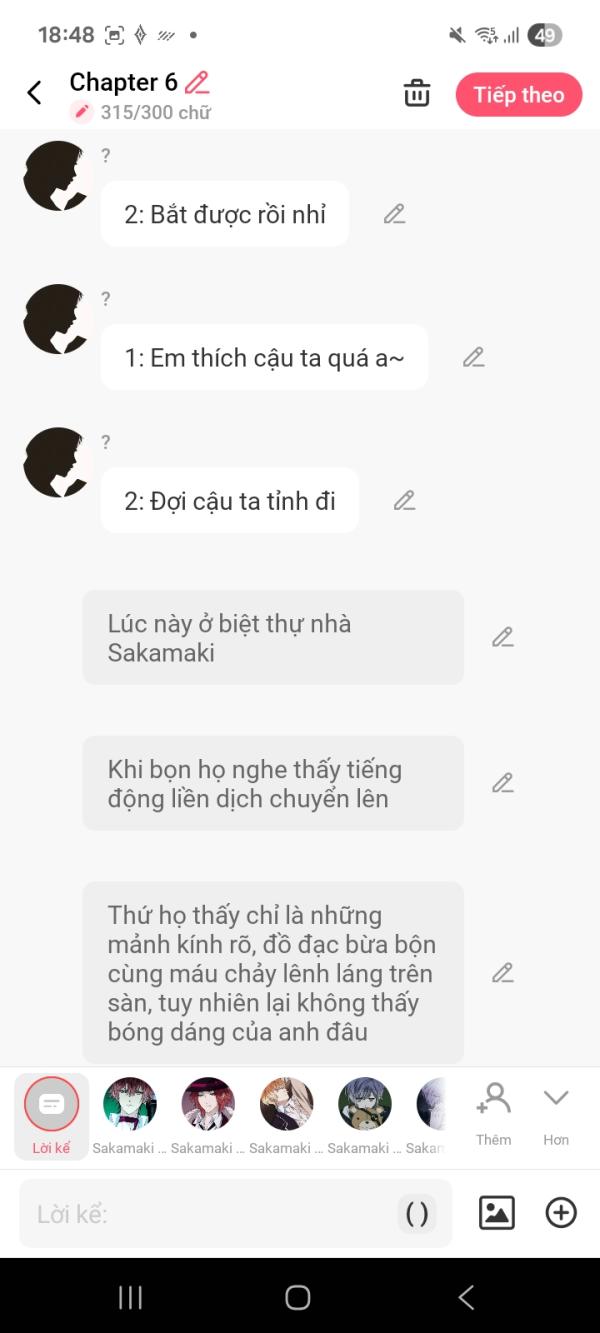
Task: Edit the narration starting 'Thứ họ thấy chỉ là'
Action: pos(503,972)
